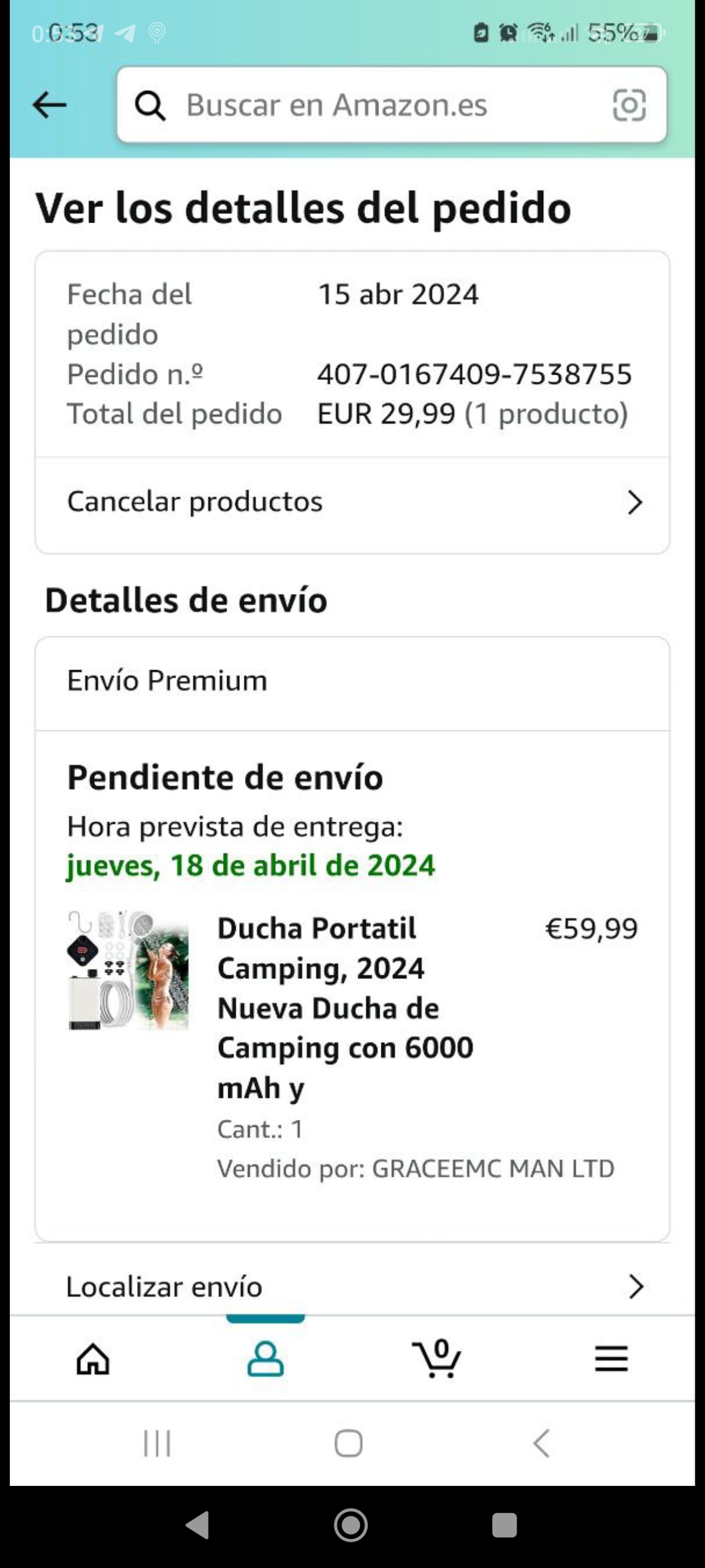The width and height of the screenshot is (705, 1568).
Task: Open the Ducha Portatil Camping product image
Action: click(x=128, y=970)
